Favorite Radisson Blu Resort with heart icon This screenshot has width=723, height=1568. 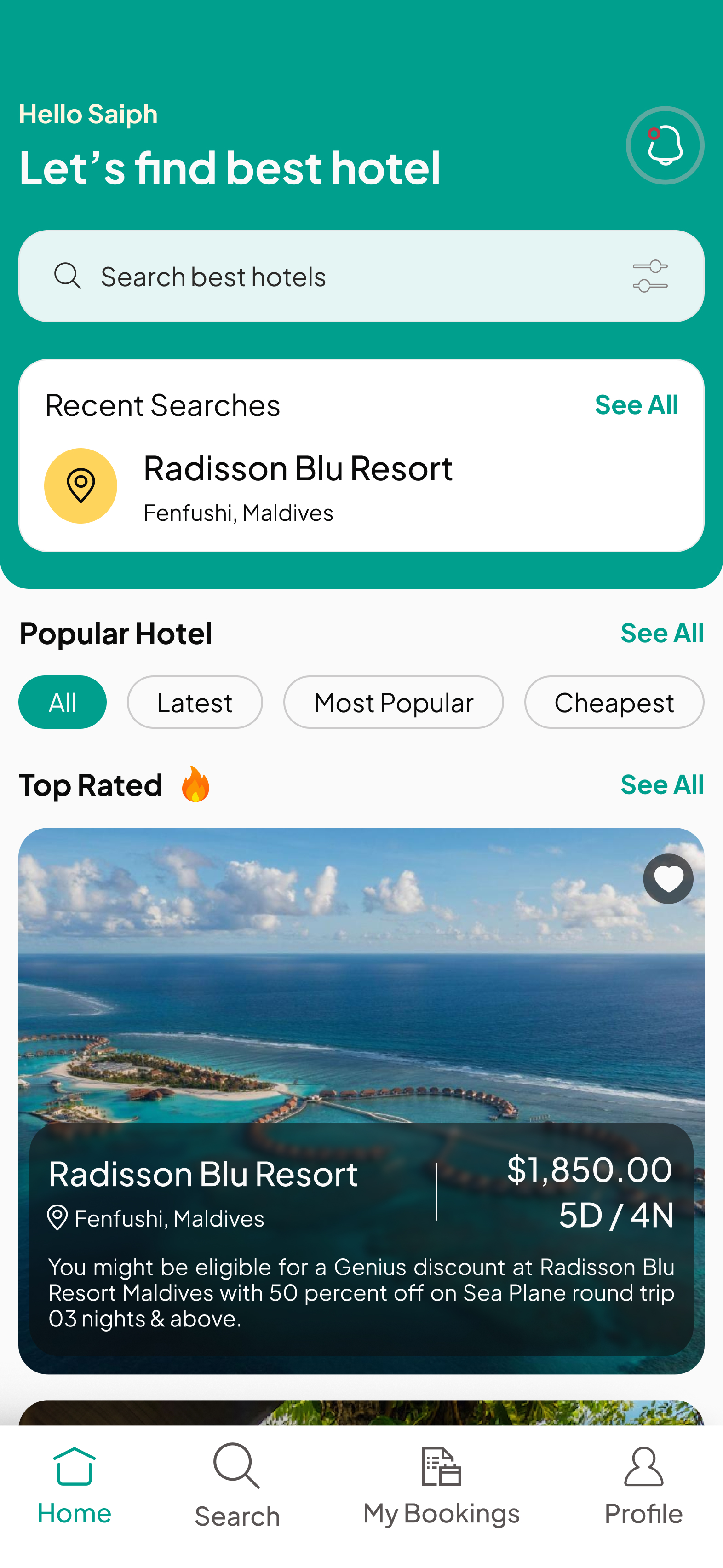tap(668, 878)
